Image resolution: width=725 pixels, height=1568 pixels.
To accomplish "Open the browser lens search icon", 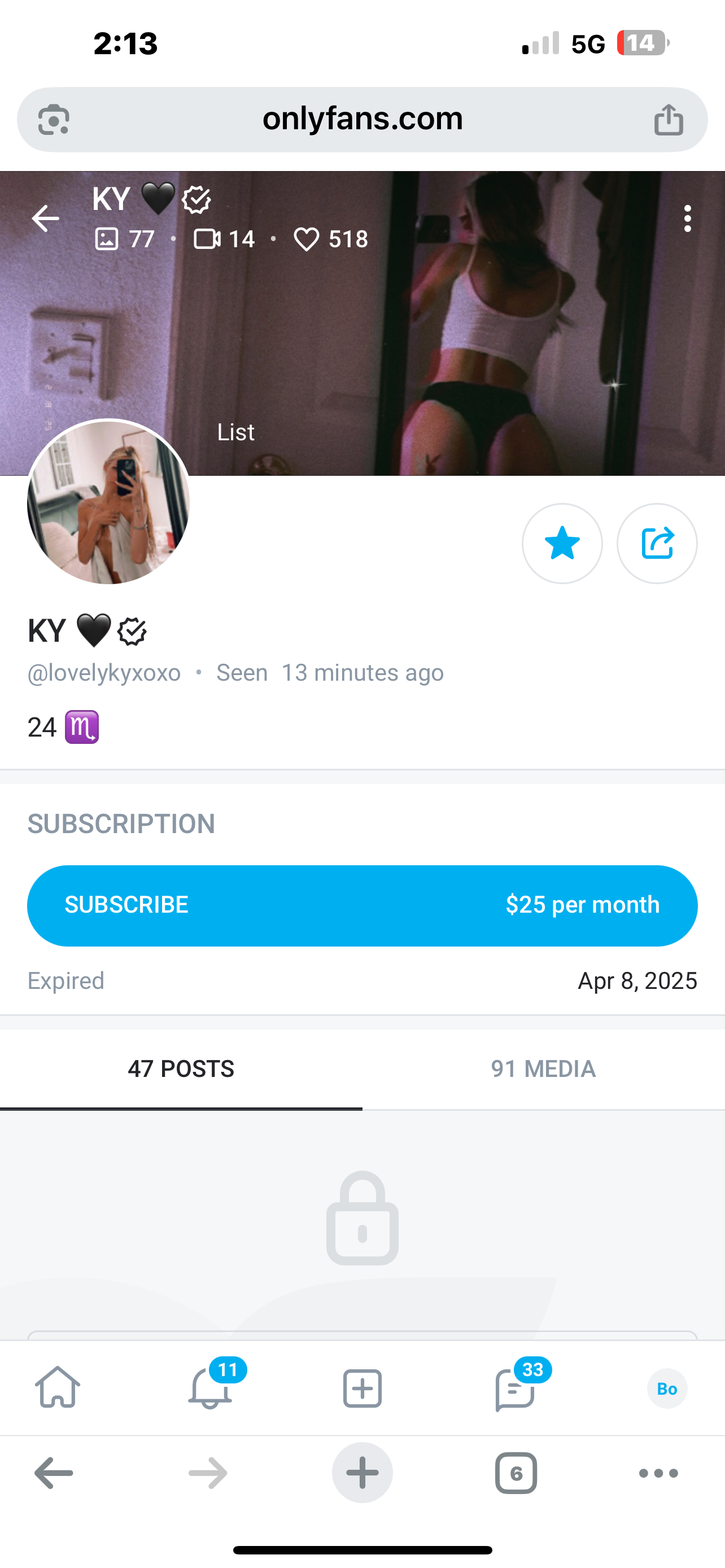I will point(54,119).
